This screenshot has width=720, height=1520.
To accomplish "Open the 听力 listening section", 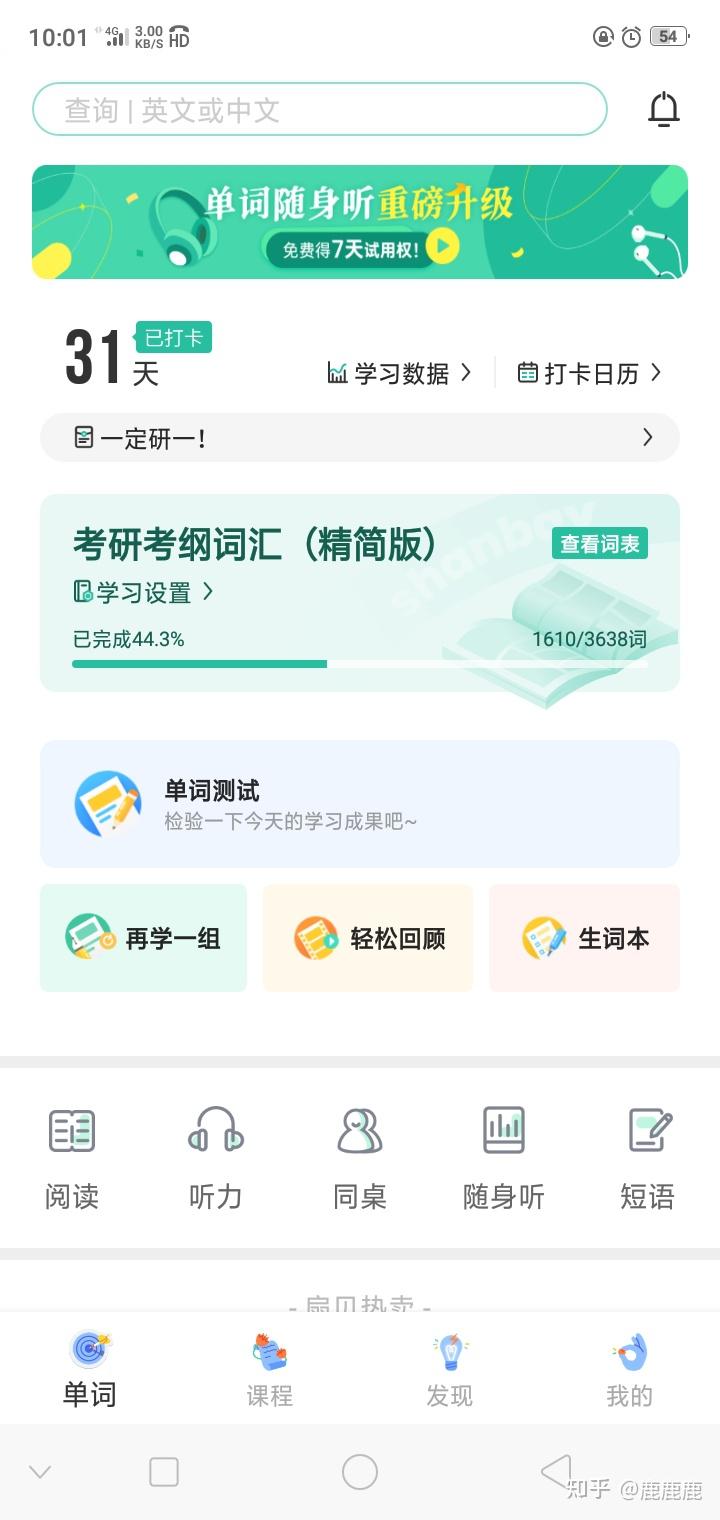I will pyautogui.click(x=215, y=1155).
